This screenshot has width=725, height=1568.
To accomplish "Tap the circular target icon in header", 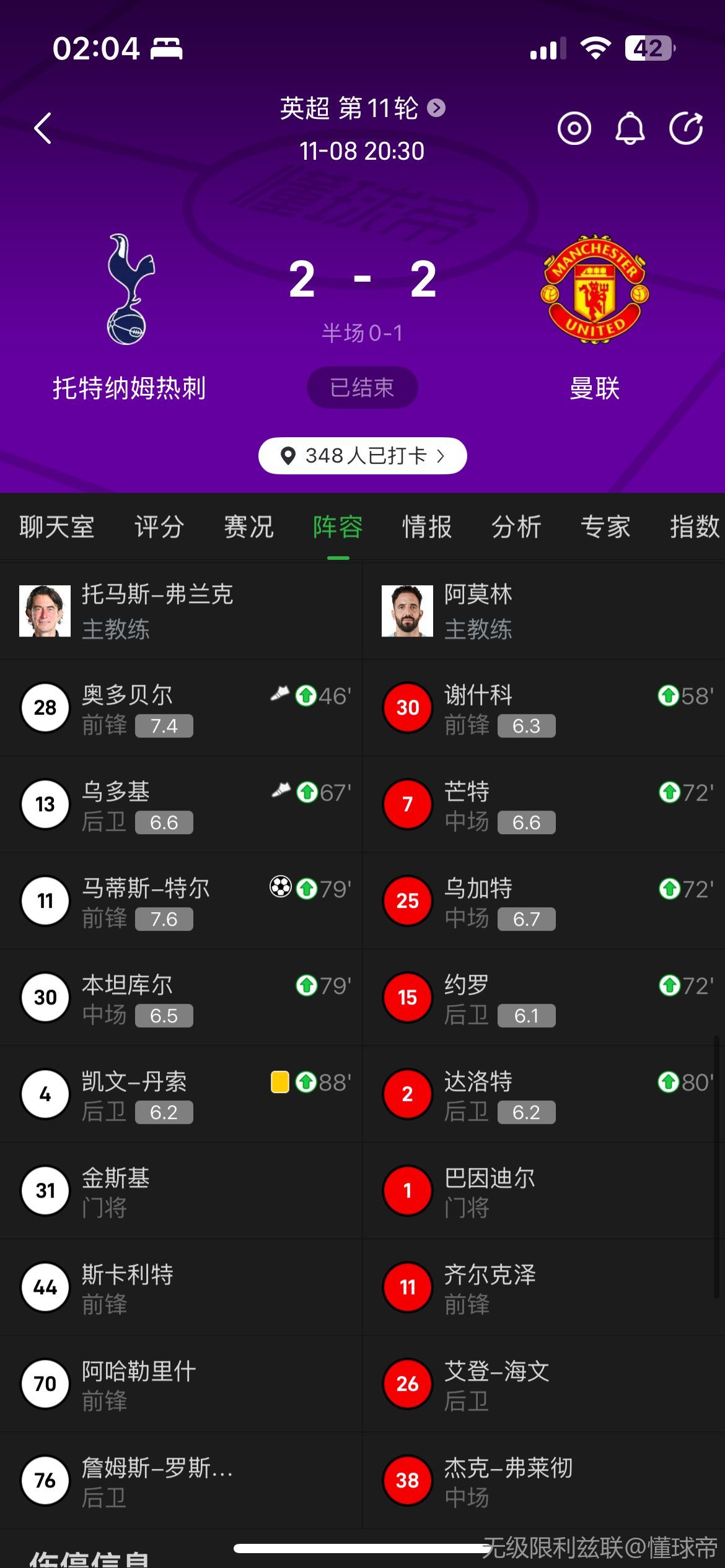I will point(574,129).
